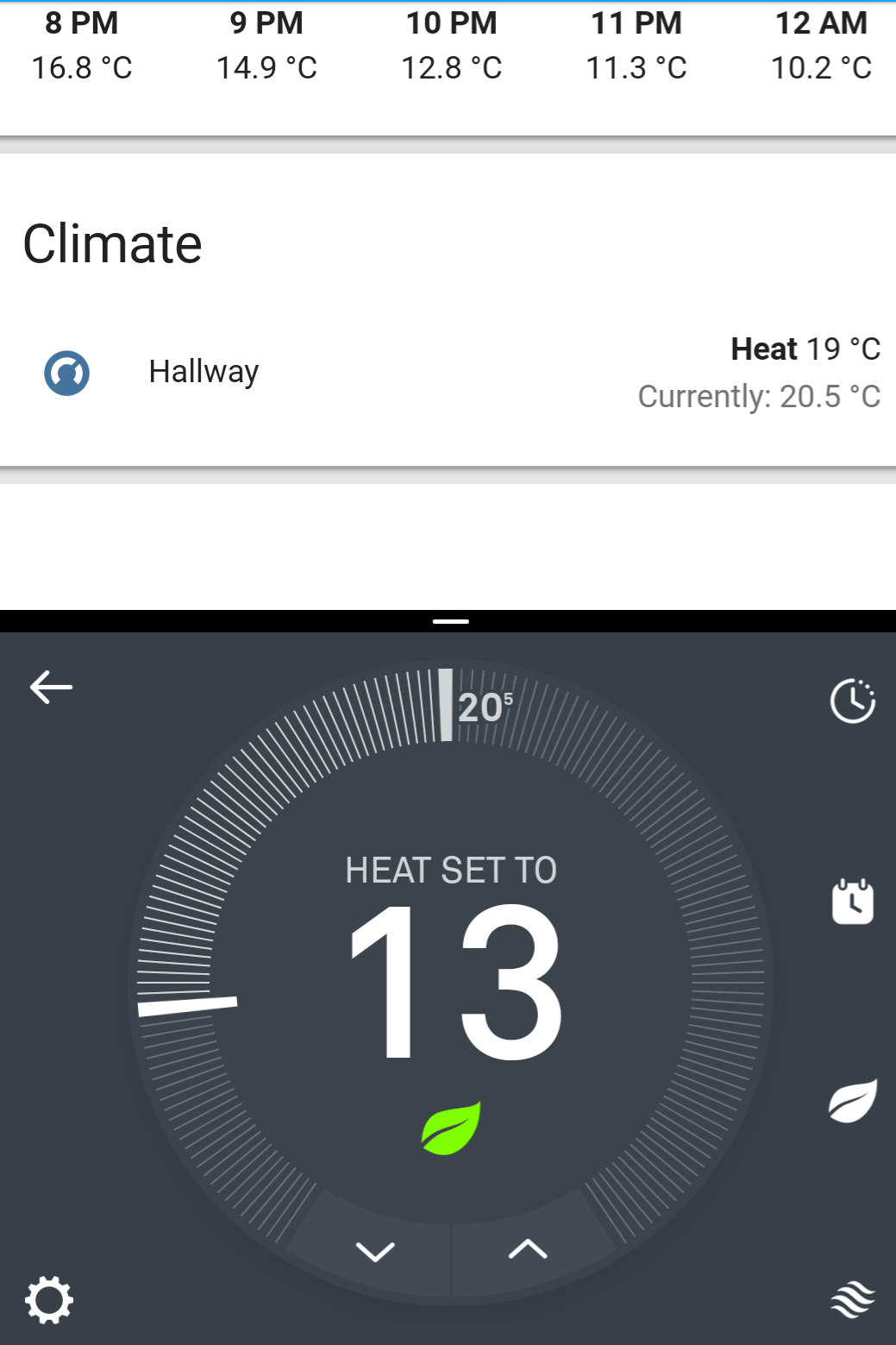Tap the eco leaf icon on the sidebar
Image resolution: width=896 pixels, height=1345 pixels.
click(x=852, y=1101)
